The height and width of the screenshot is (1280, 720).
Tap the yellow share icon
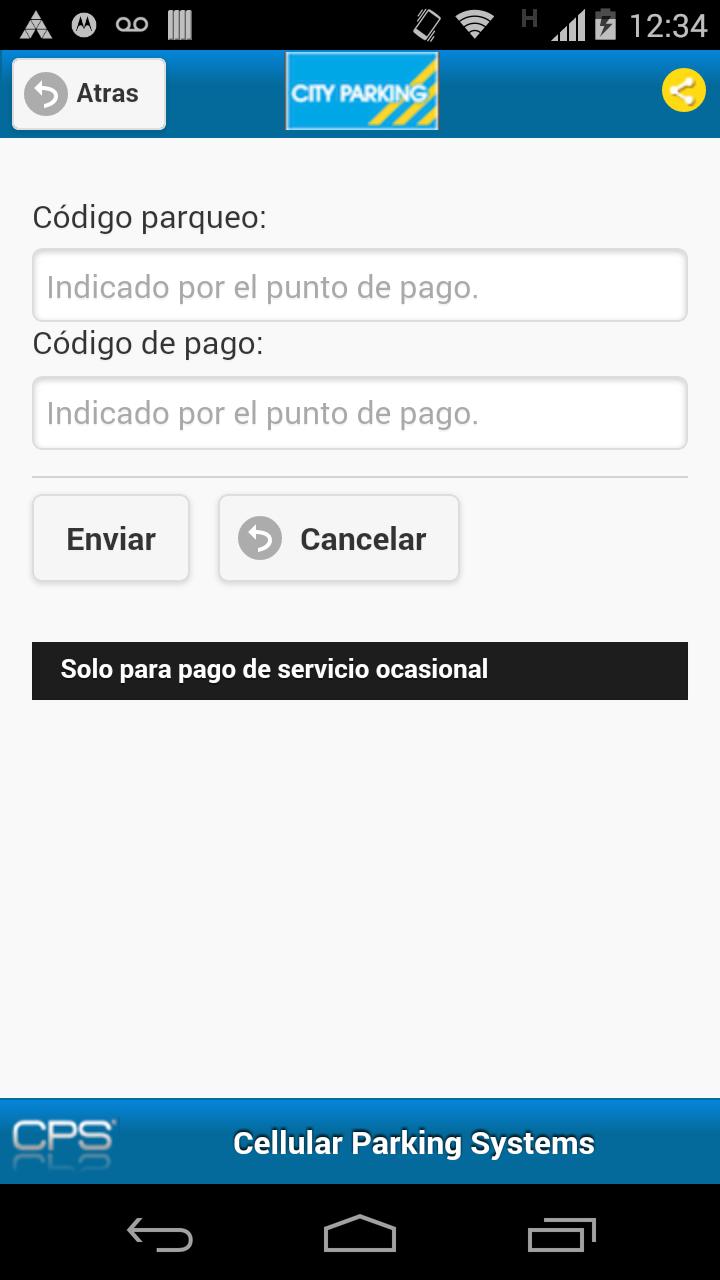coord(684,92)
